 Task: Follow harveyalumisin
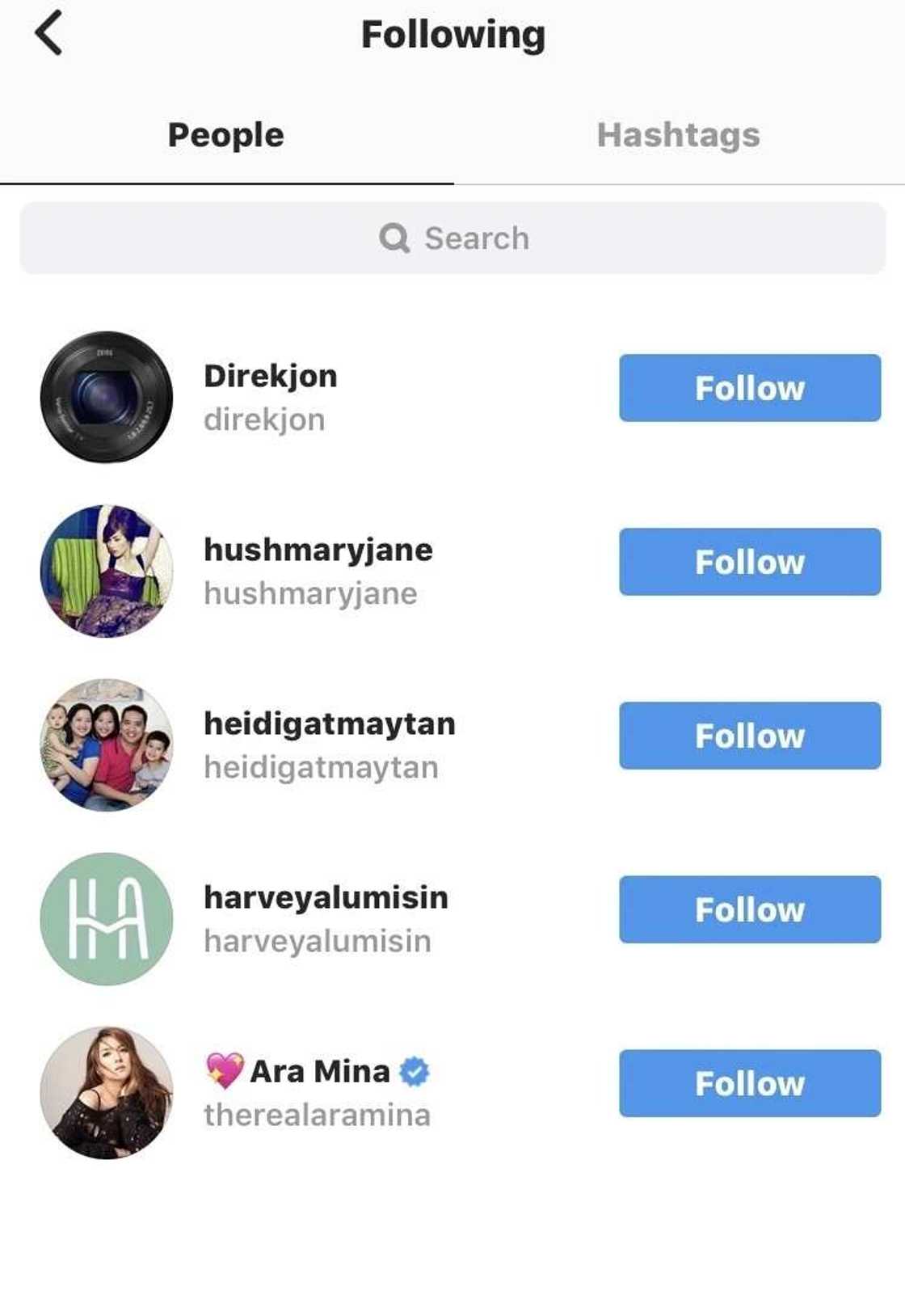pyautogui.click(x=749, y=909)
